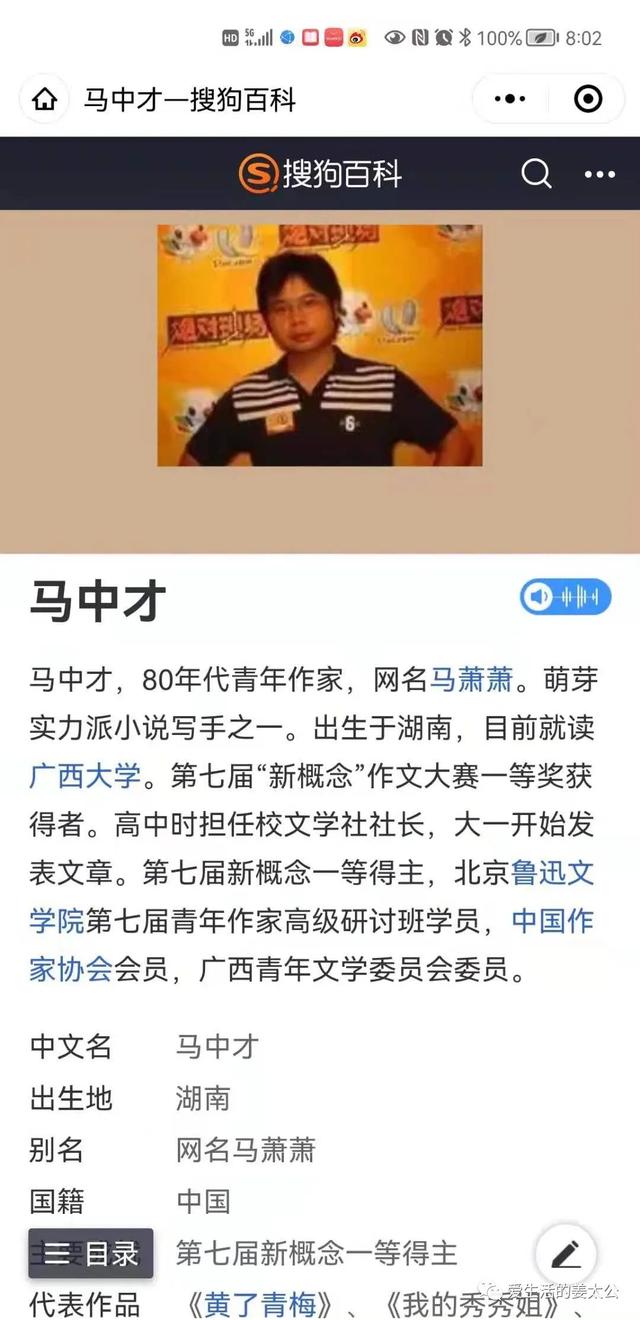Tap the pencil edit floating button

pyautogui.click(x=566, y=1254)
